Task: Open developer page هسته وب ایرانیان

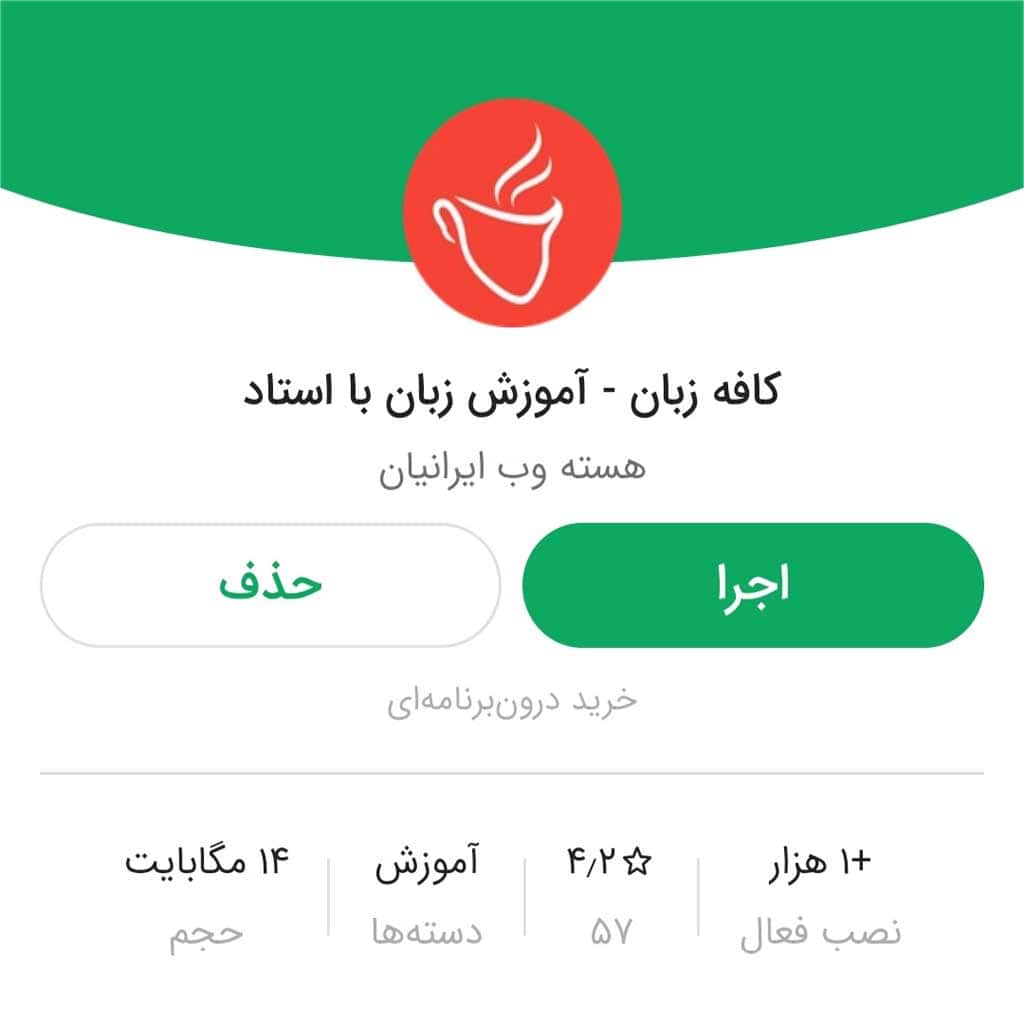Action: [x=511, y=469]
